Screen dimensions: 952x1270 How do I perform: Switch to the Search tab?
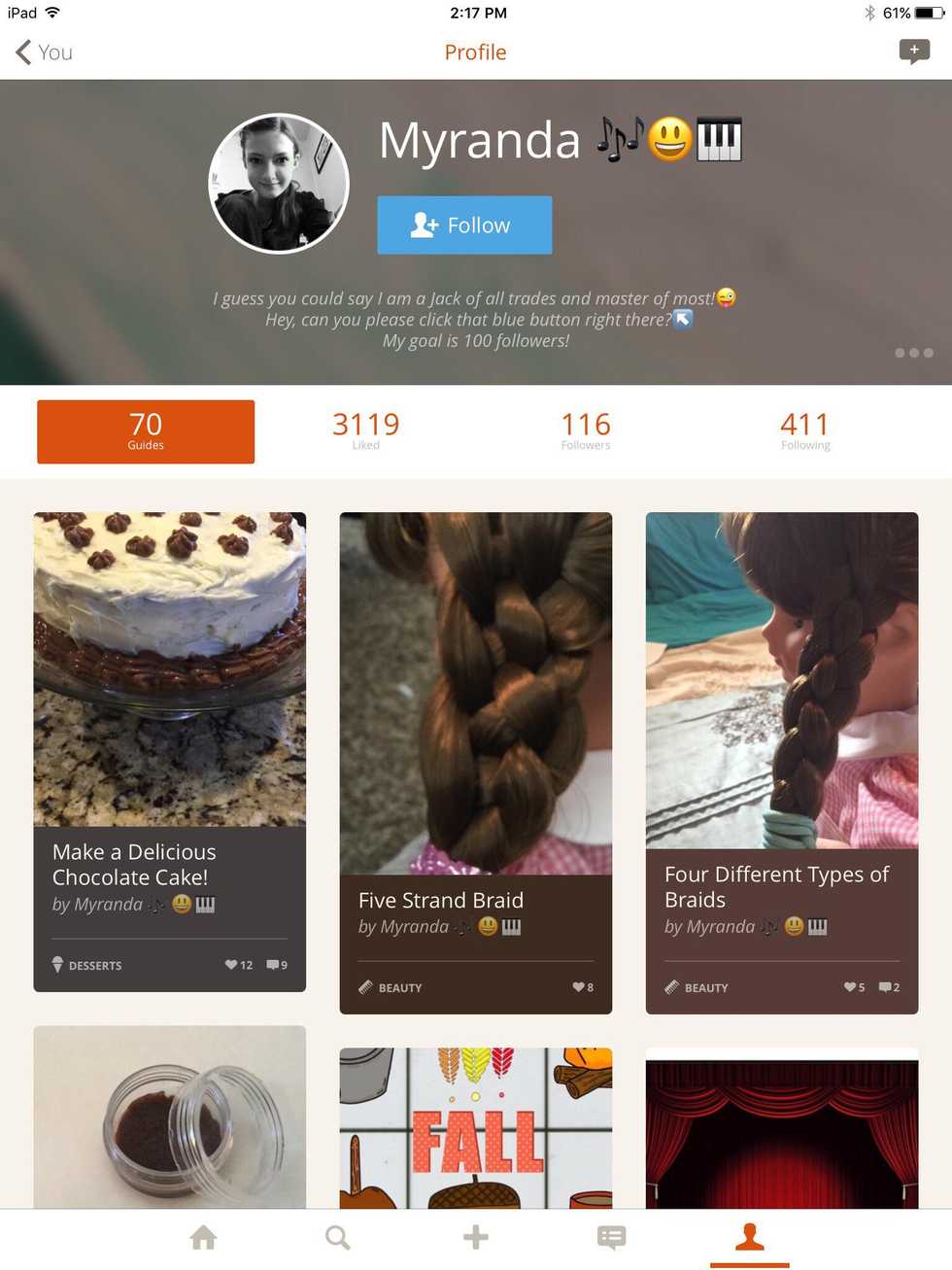[338, 1237]
